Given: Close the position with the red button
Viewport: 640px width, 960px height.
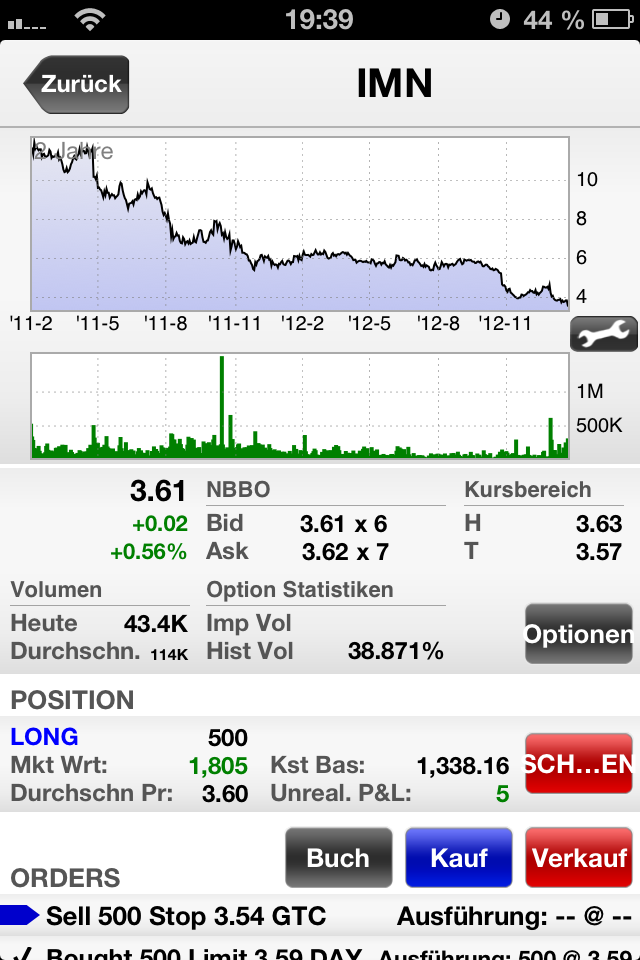Looking at the screenshot, I should click(578, 765).
